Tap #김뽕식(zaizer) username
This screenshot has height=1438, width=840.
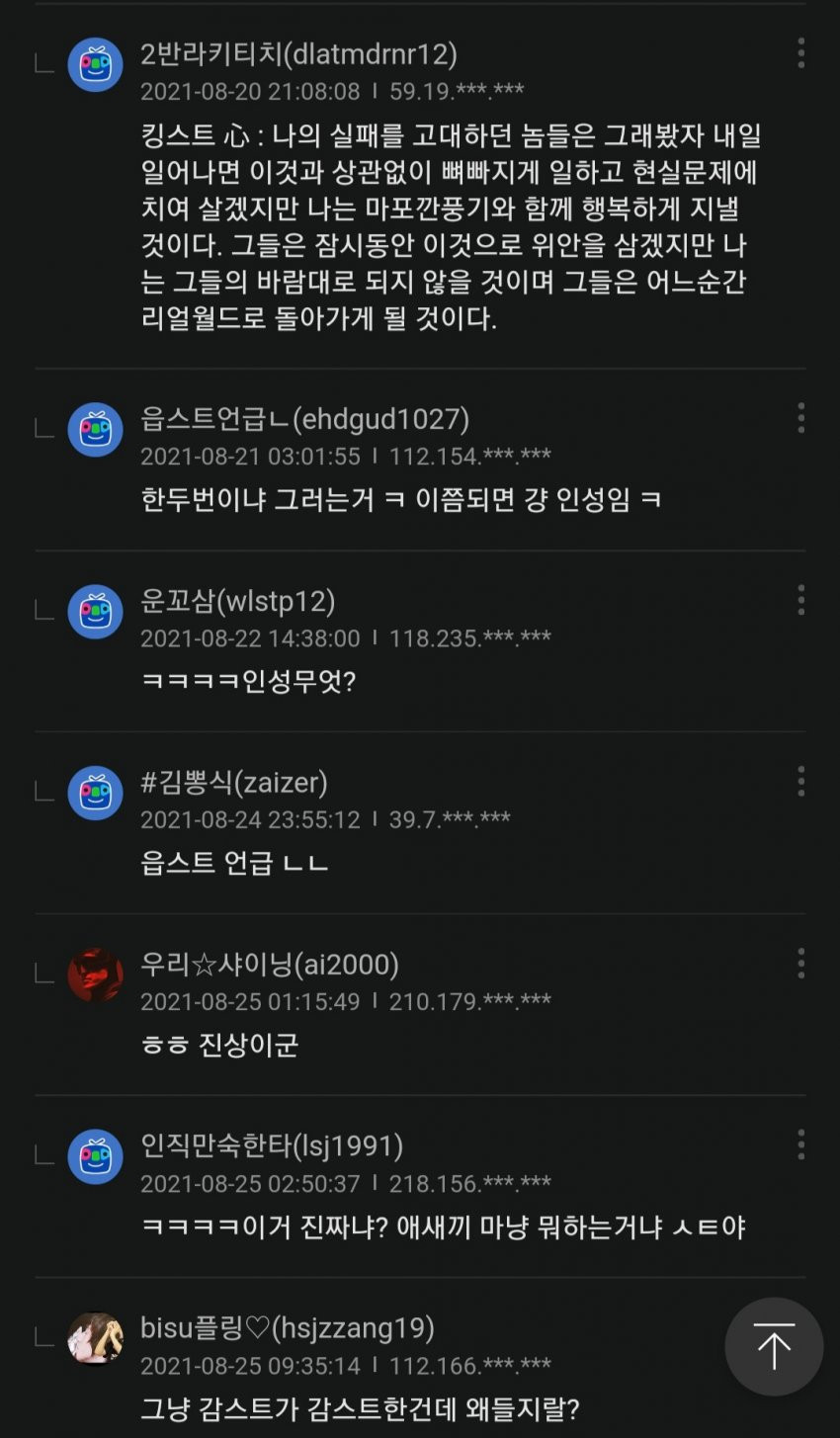click(234, 783)
